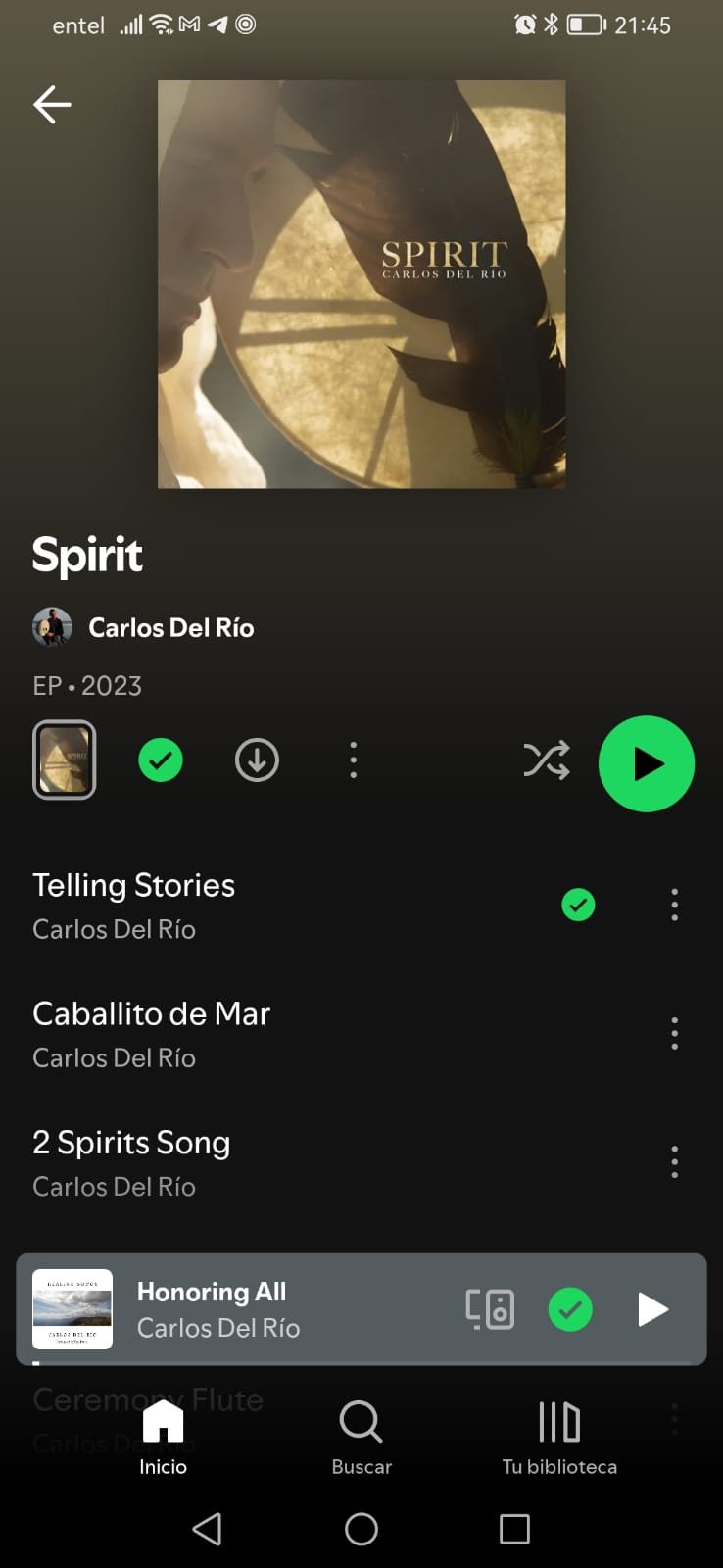Download the Spirit EP
The width and height of the screenshot is (723, 1568).
click(x=257, y=760)
